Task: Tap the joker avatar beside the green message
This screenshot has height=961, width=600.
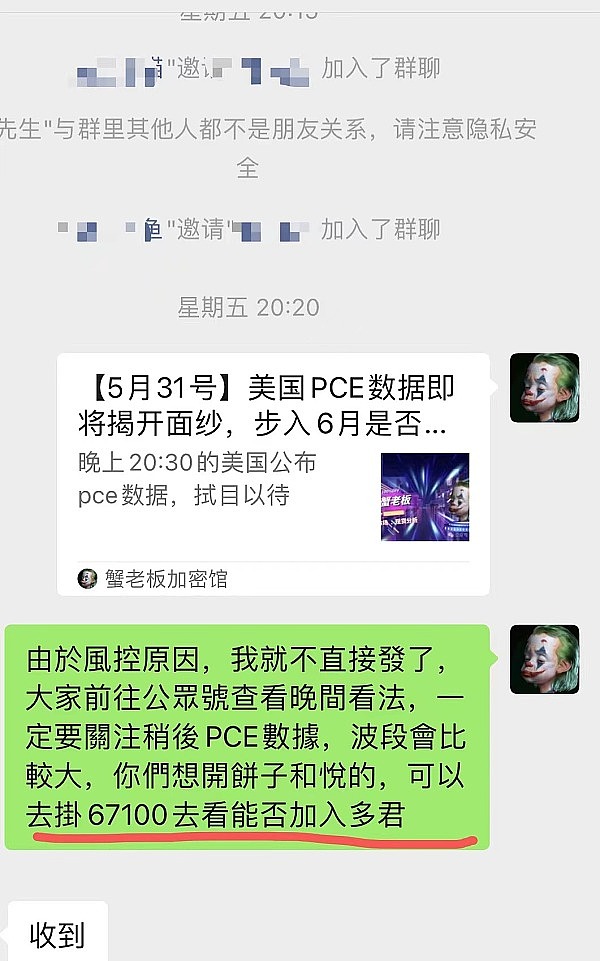Action: pos(544,660)
